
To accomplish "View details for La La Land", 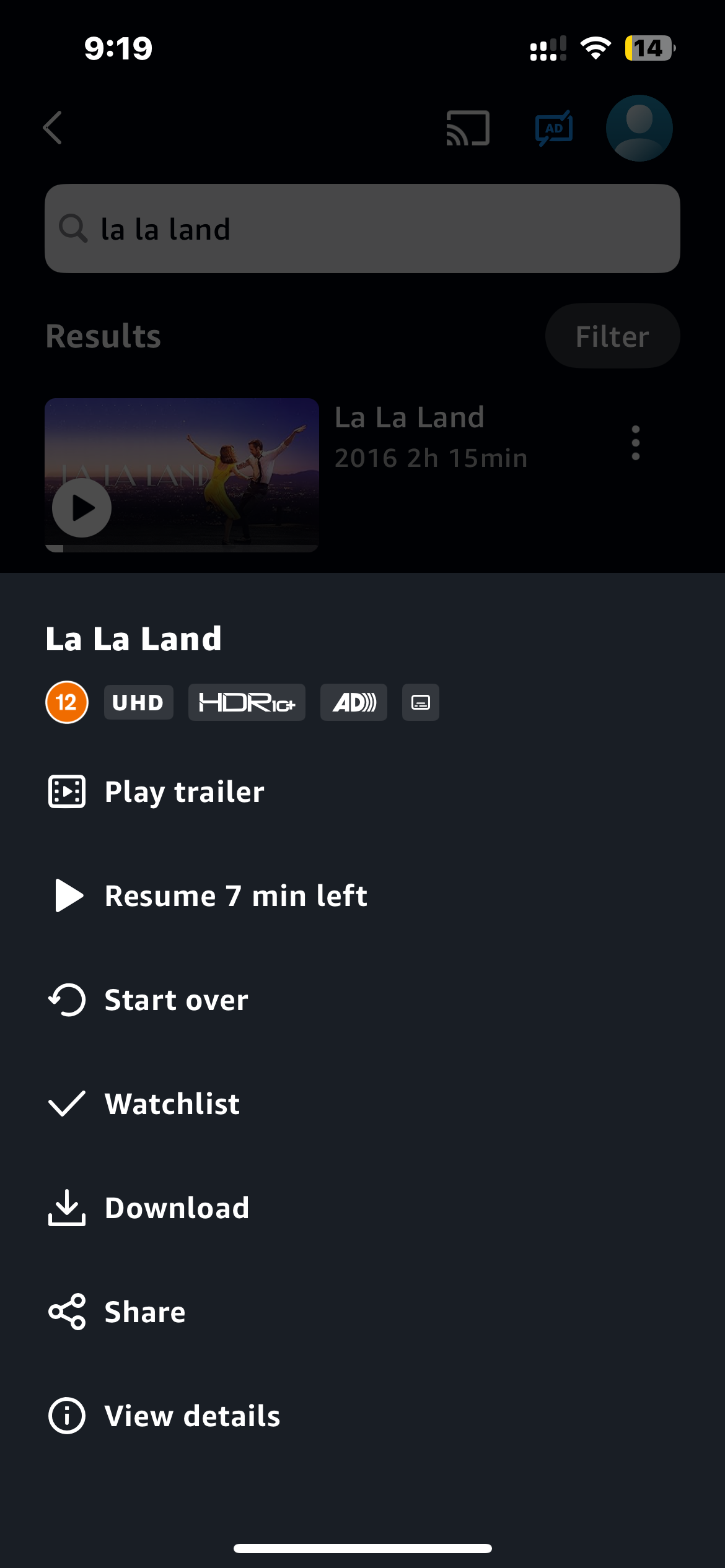I will pos(192,1416).
